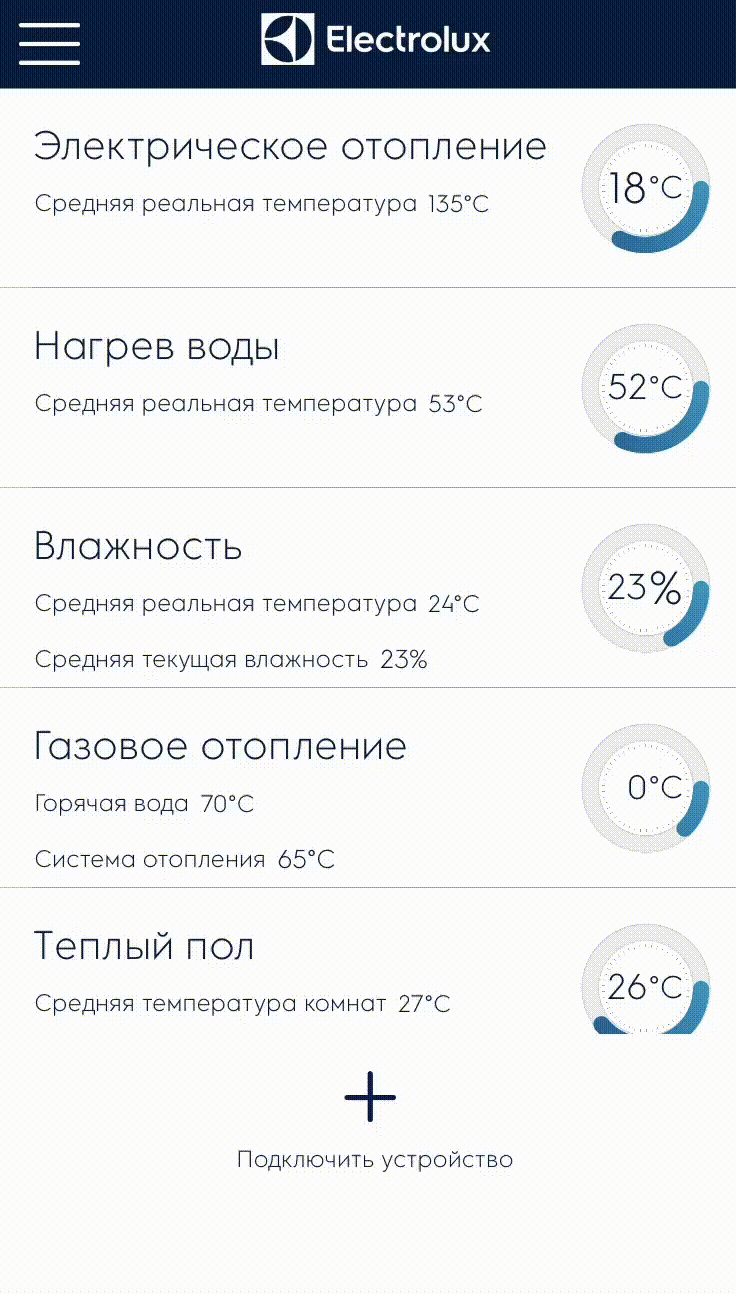Viewport: 736px width, 1294px height.
Task: Tap plus to Подключить устройство
Action: 370,1097
